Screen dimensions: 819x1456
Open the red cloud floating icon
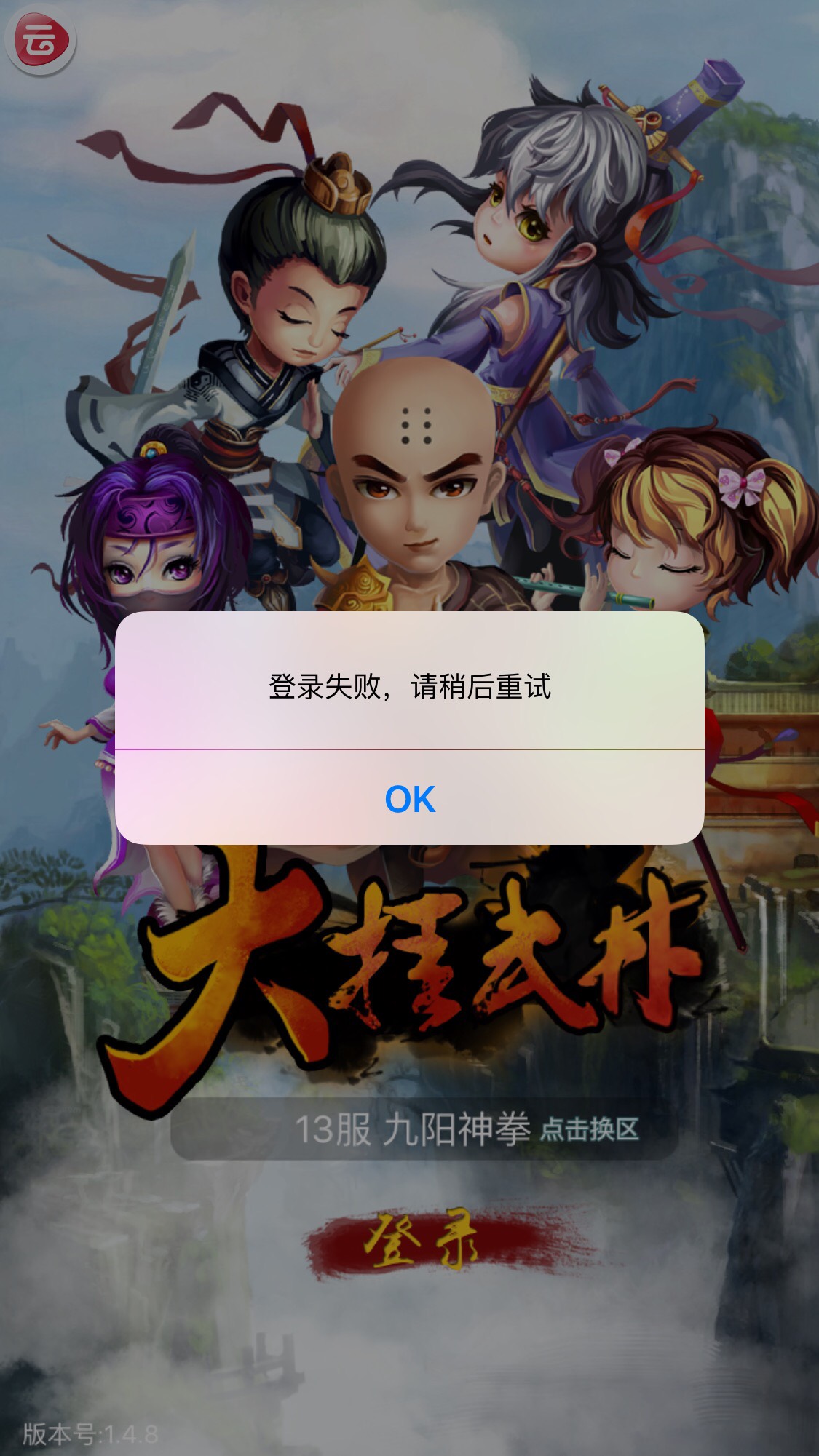[40, 41]
